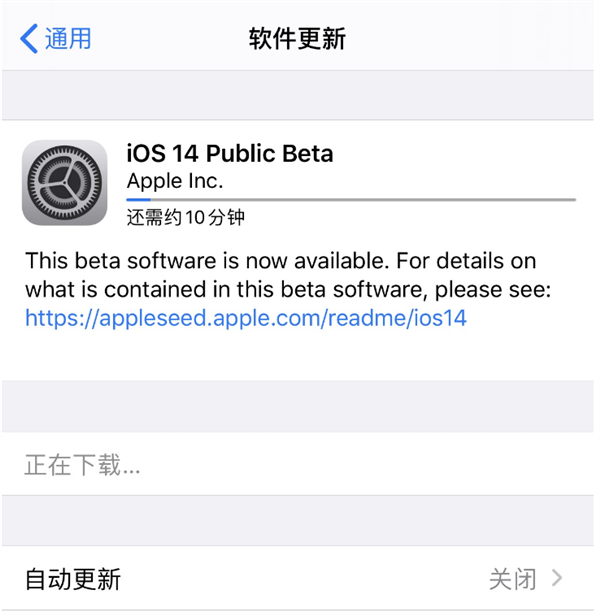Open the appleseed.apple.com readme link
The image size is (600, 611).
(246, 319)
